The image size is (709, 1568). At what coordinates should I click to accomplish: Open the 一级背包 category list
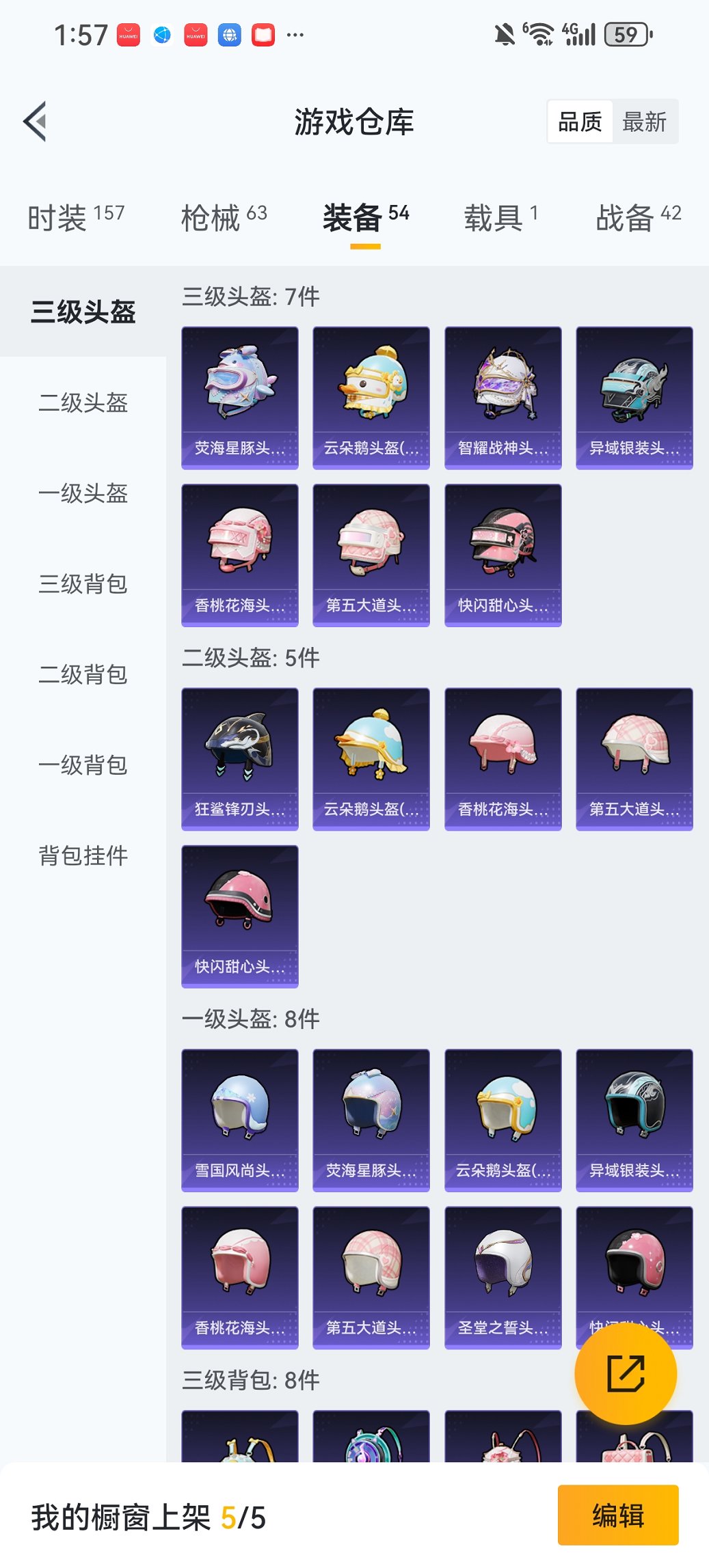pyautogui.click(x=83, y=765)
